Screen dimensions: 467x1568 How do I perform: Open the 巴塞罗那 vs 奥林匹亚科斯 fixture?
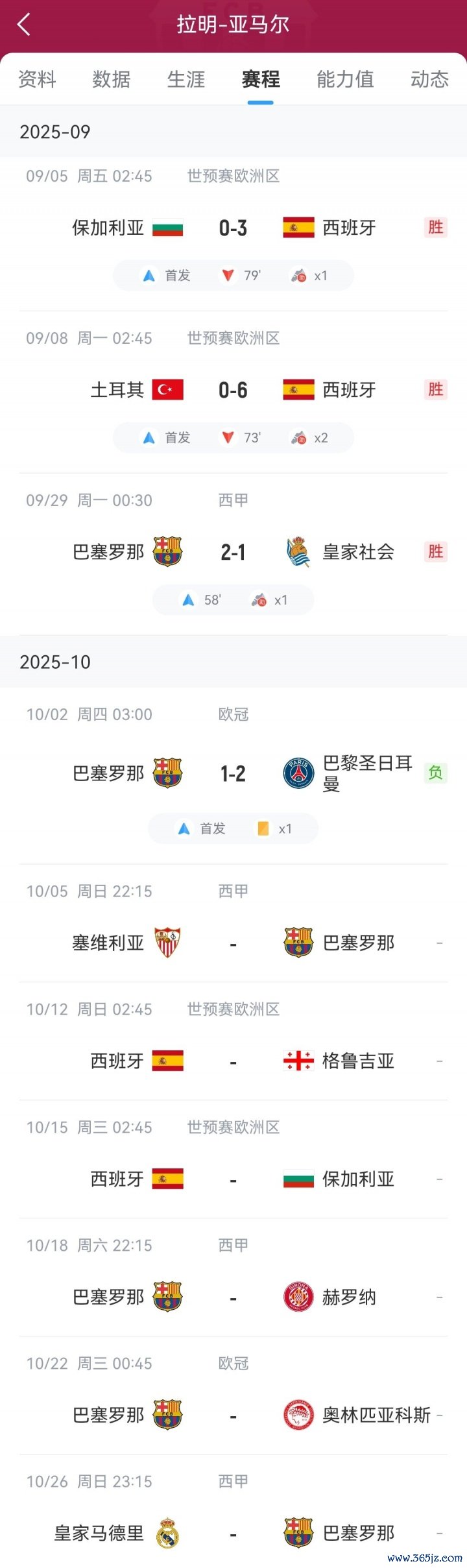(x=233, y=1416)
